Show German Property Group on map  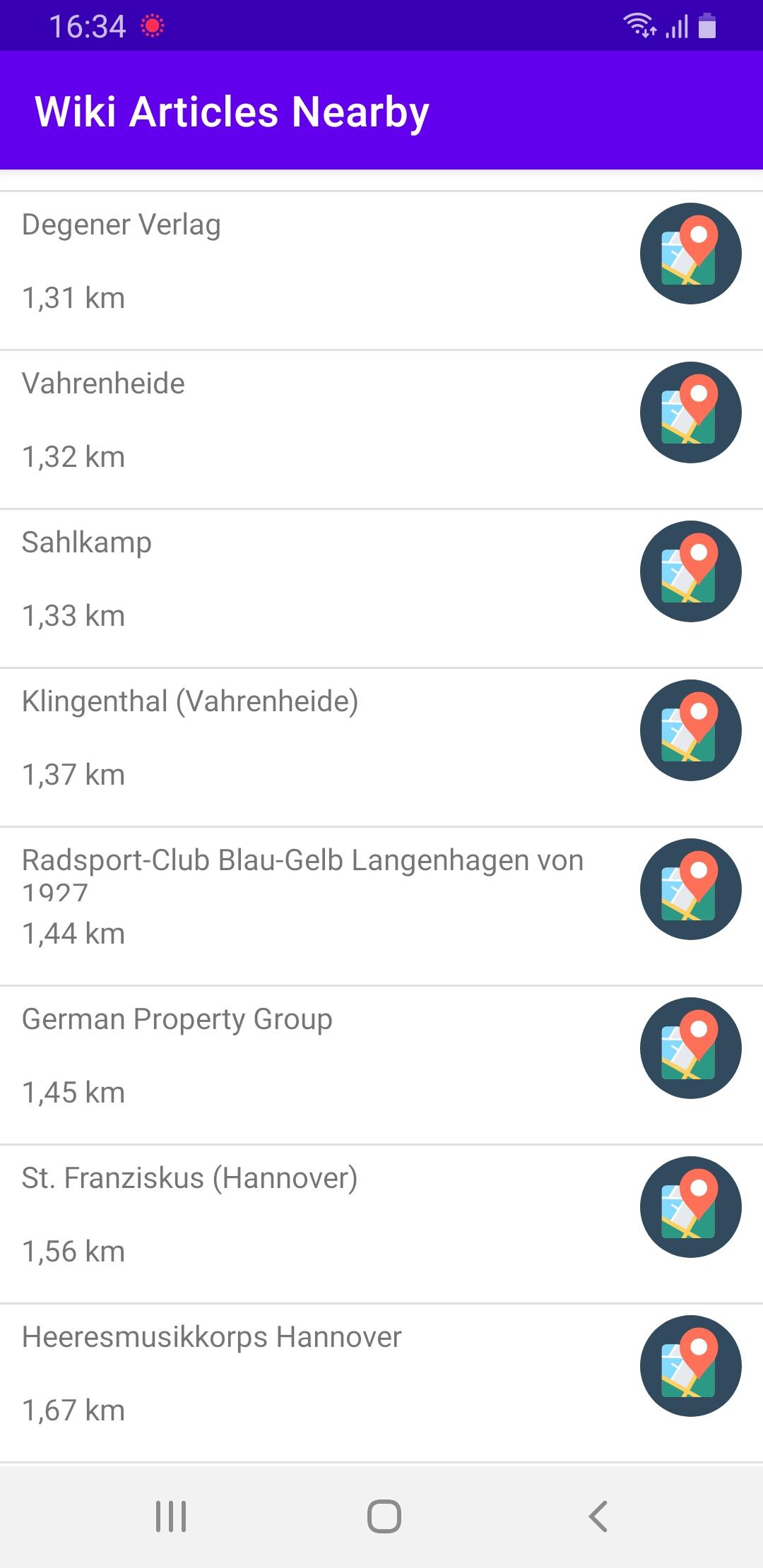click(690, 1048)
